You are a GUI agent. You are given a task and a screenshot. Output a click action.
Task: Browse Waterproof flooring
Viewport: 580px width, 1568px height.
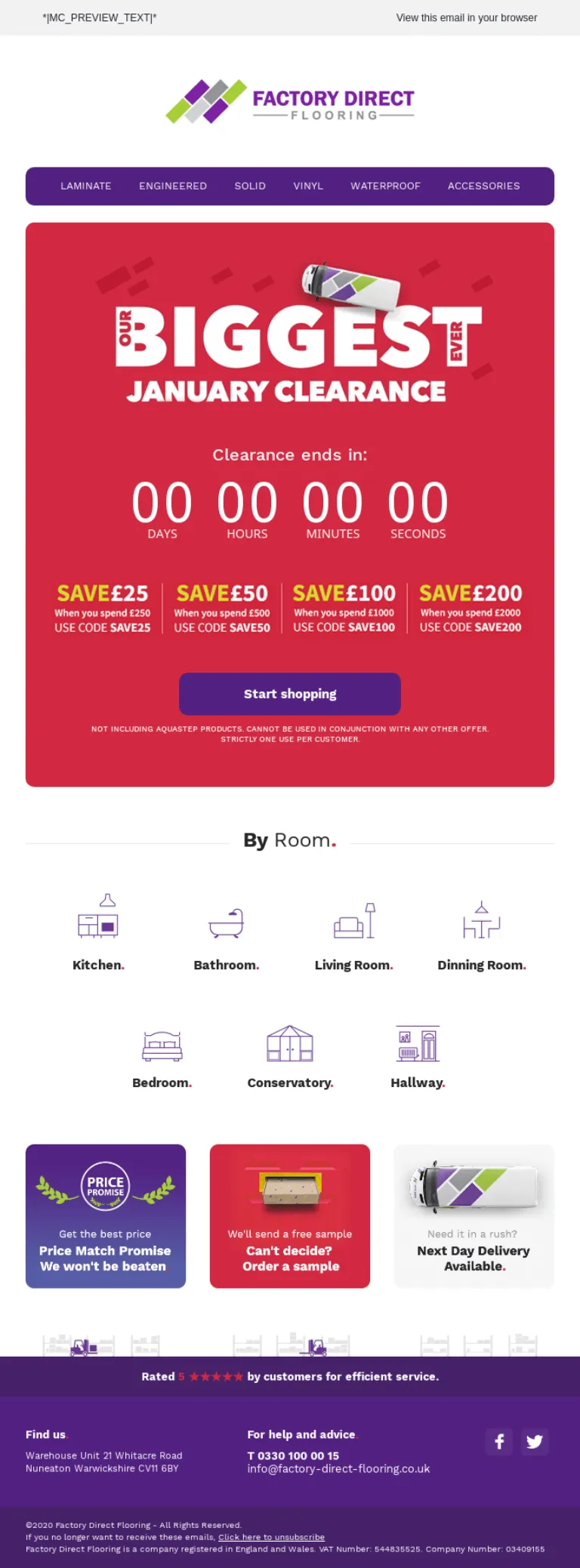385,186
